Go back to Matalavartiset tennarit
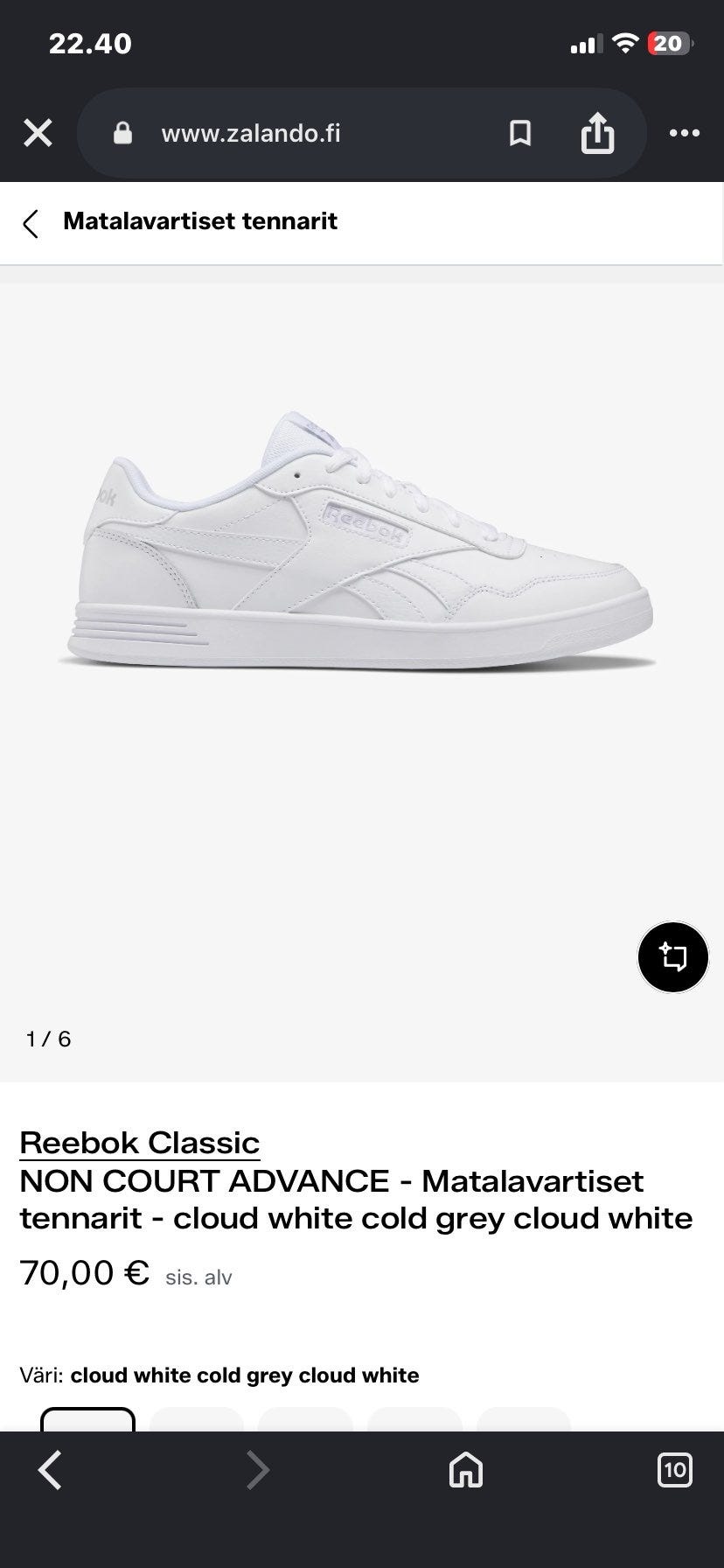 coord(31,223)
